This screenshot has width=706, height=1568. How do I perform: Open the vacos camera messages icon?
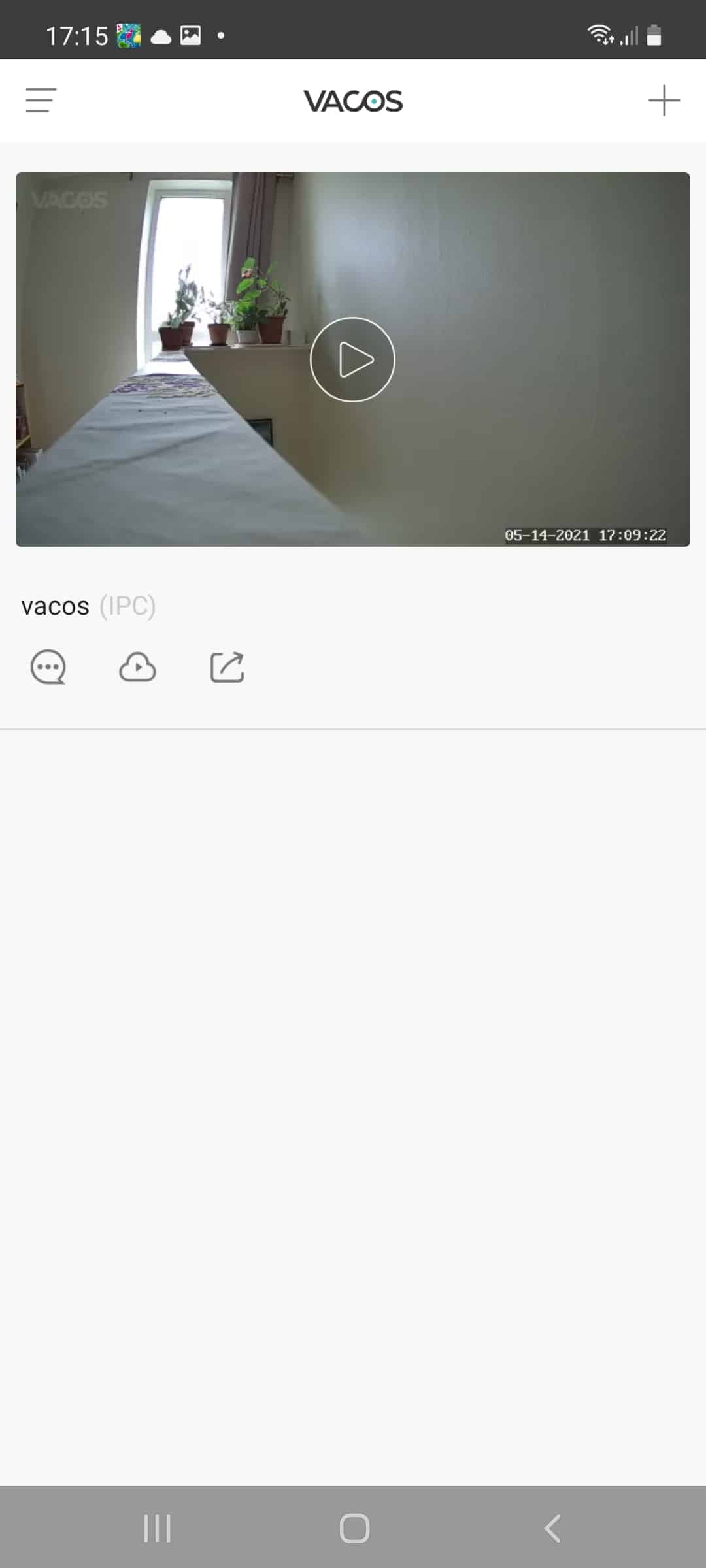click(48, 667)
